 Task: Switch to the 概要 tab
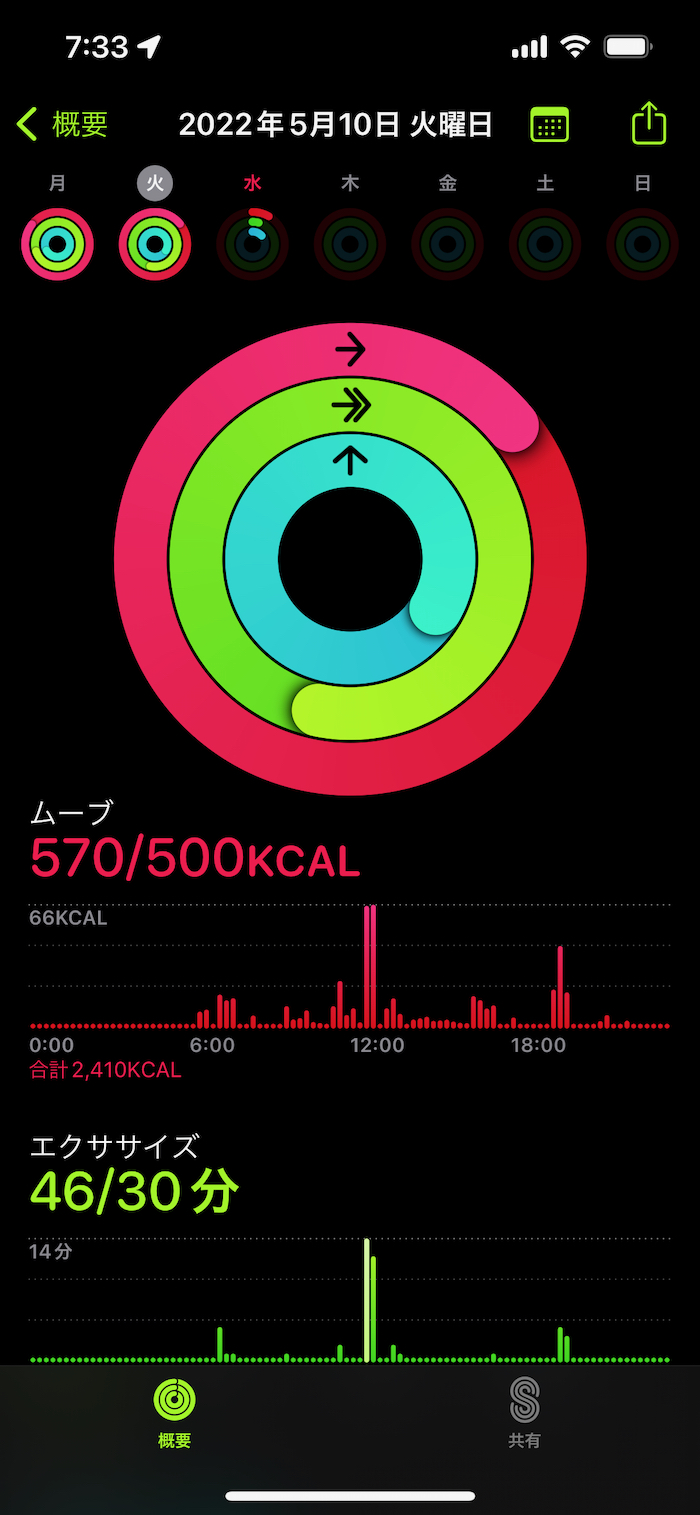click(175, 1412)
